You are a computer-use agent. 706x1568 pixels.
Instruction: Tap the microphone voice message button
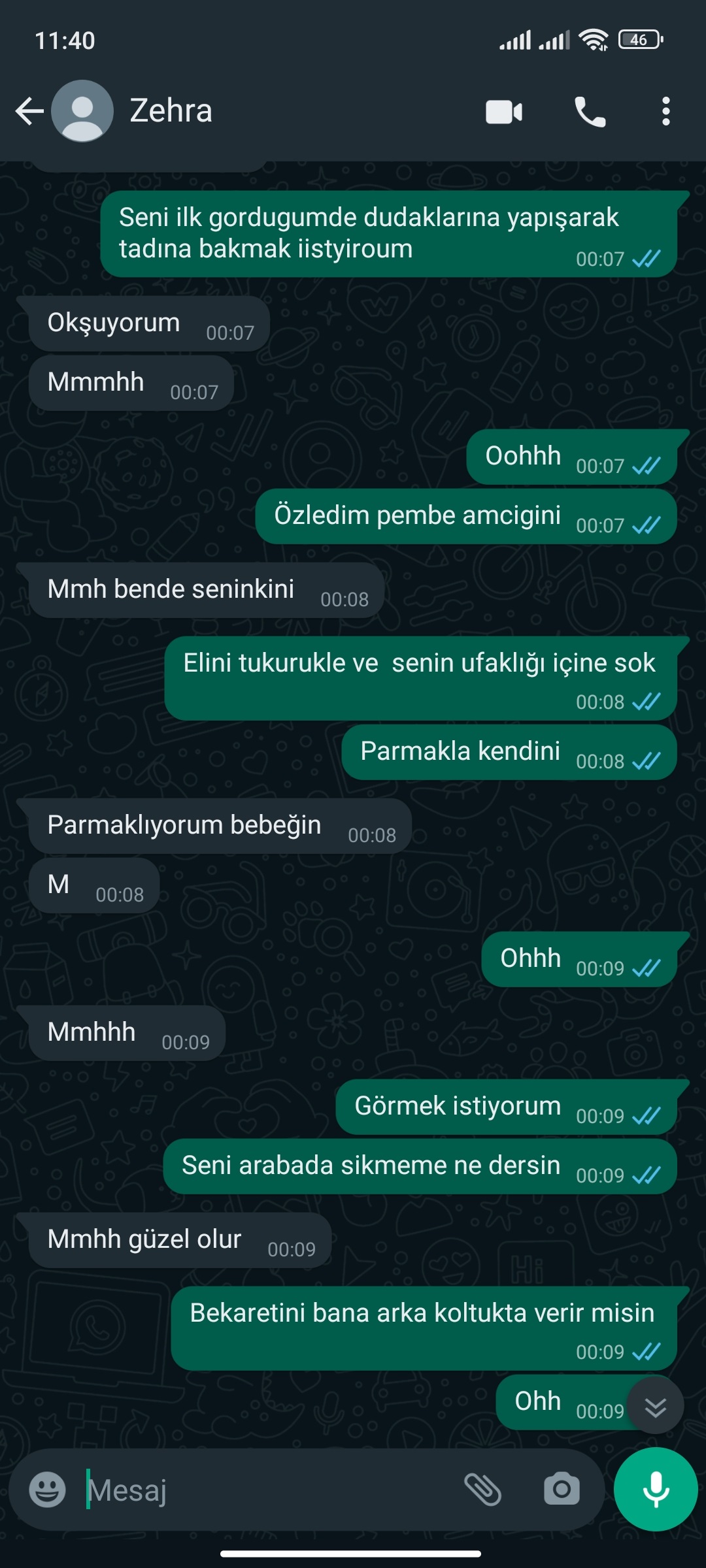click(x=656, y=1490)
